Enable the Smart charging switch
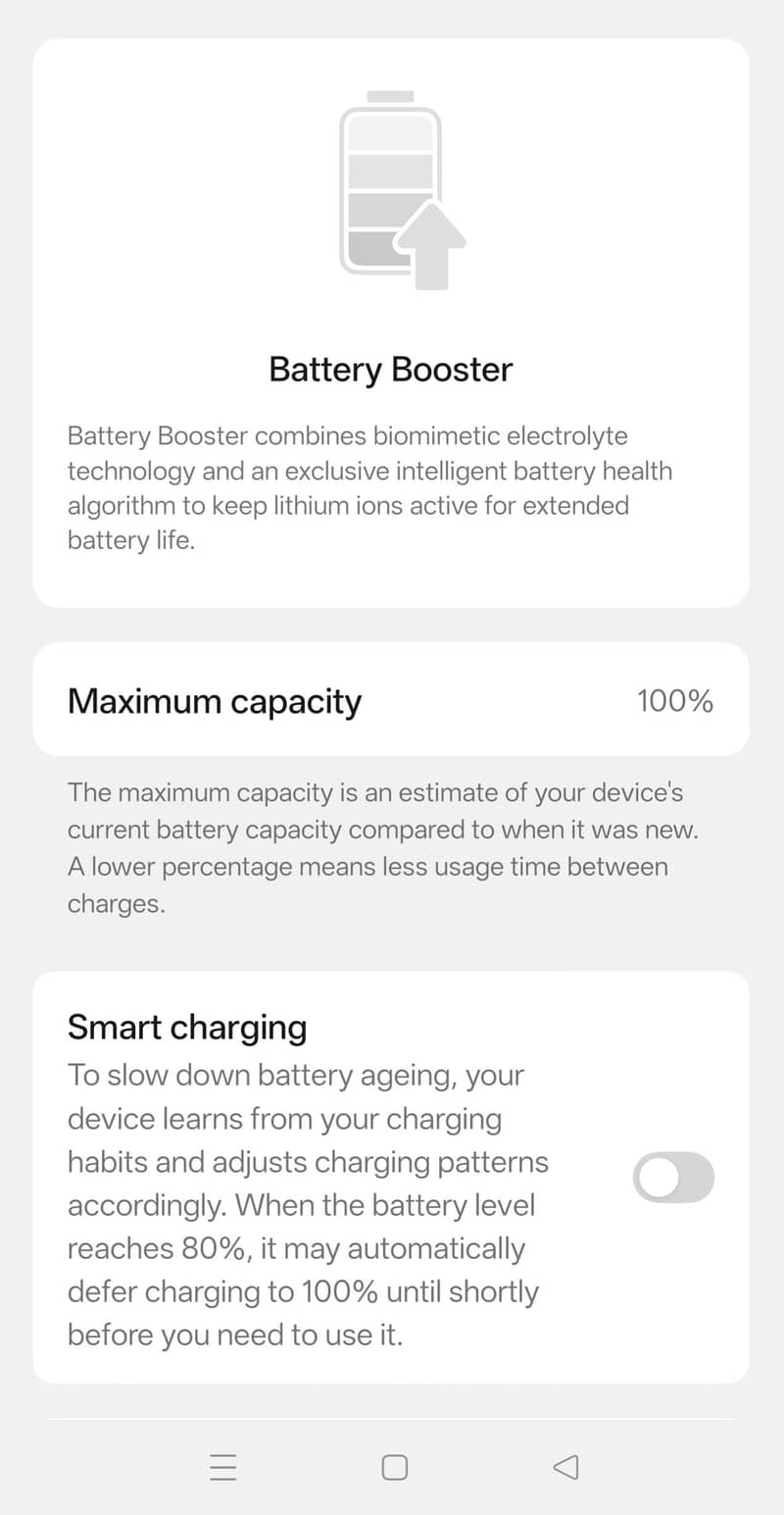This screenshot has height=1515, width=784. [x=673, y=1177]
